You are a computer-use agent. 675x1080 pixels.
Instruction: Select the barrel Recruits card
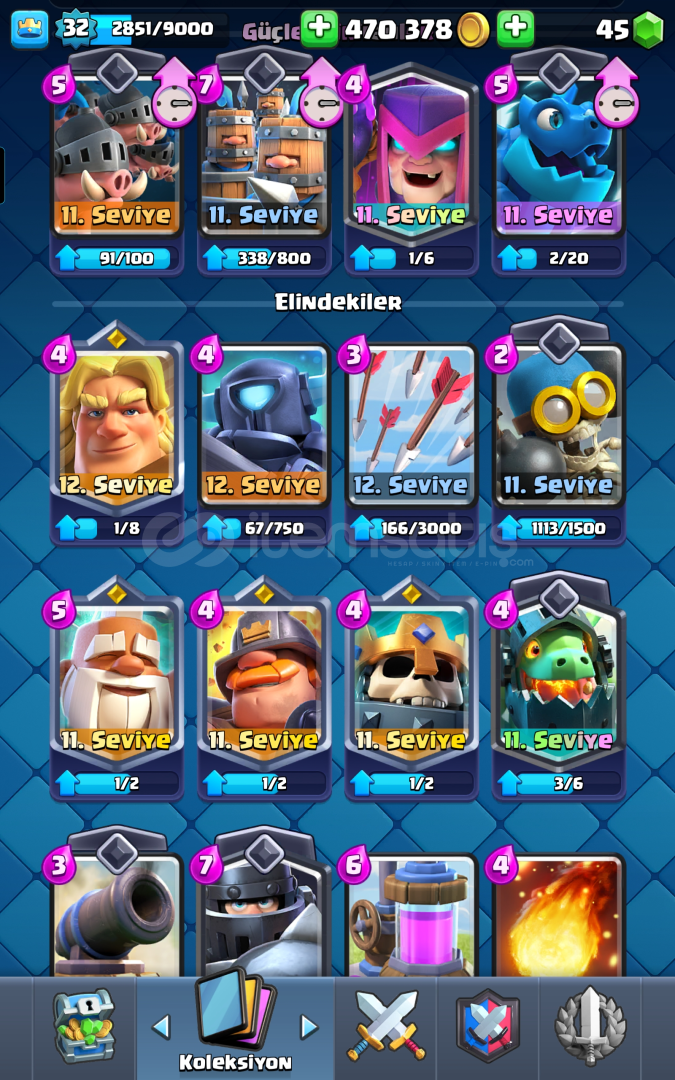pos(264,160)
